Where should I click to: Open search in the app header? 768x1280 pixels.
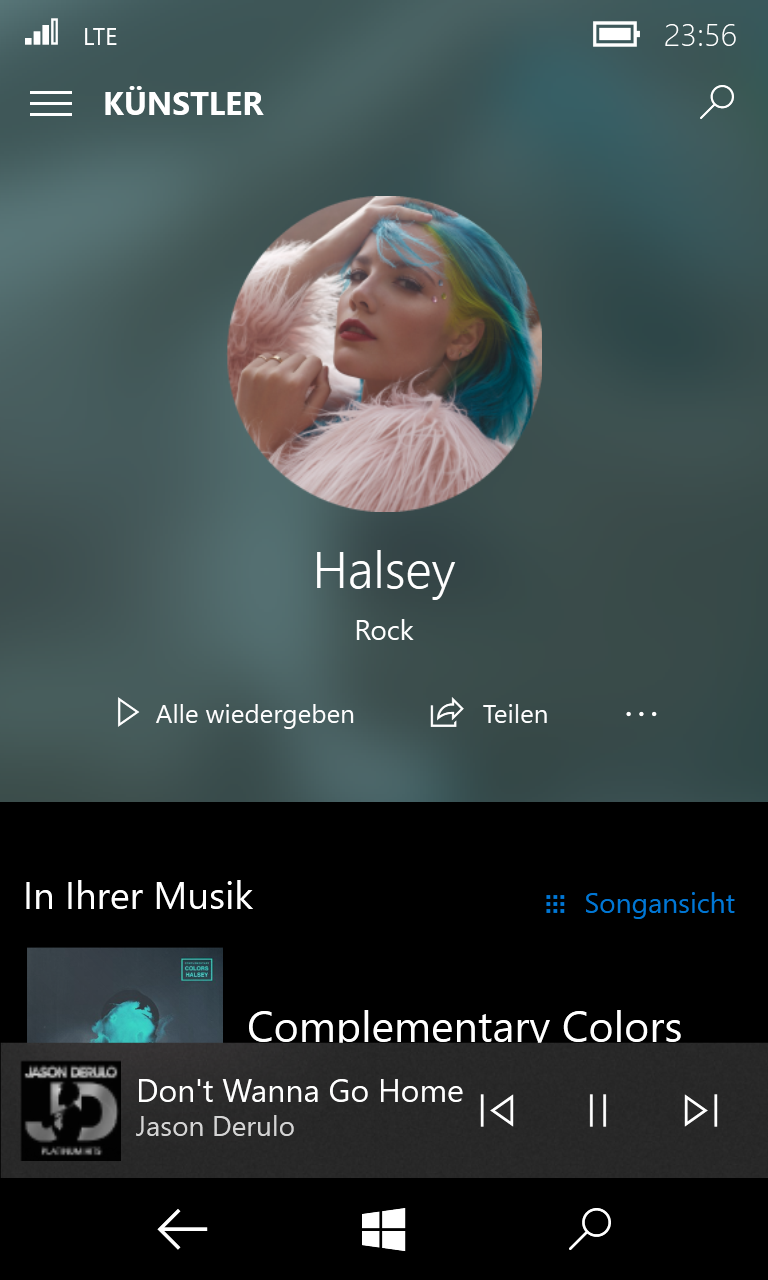click(716, 102)
